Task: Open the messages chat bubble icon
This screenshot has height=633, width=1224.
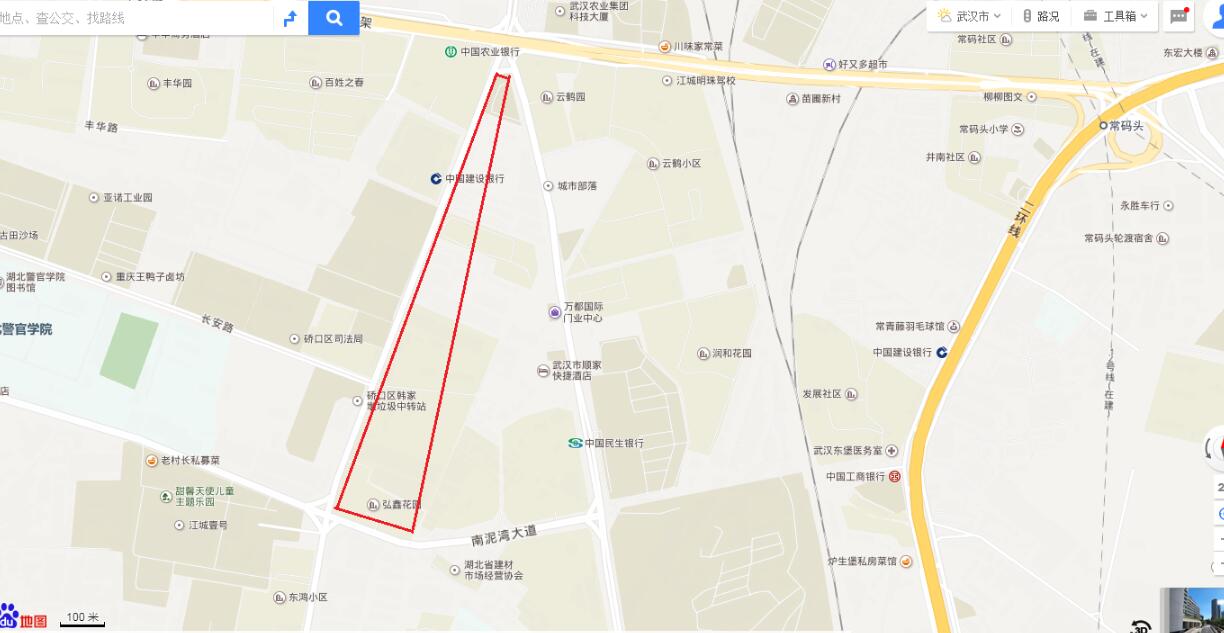Action: [x=1179, y=16]
